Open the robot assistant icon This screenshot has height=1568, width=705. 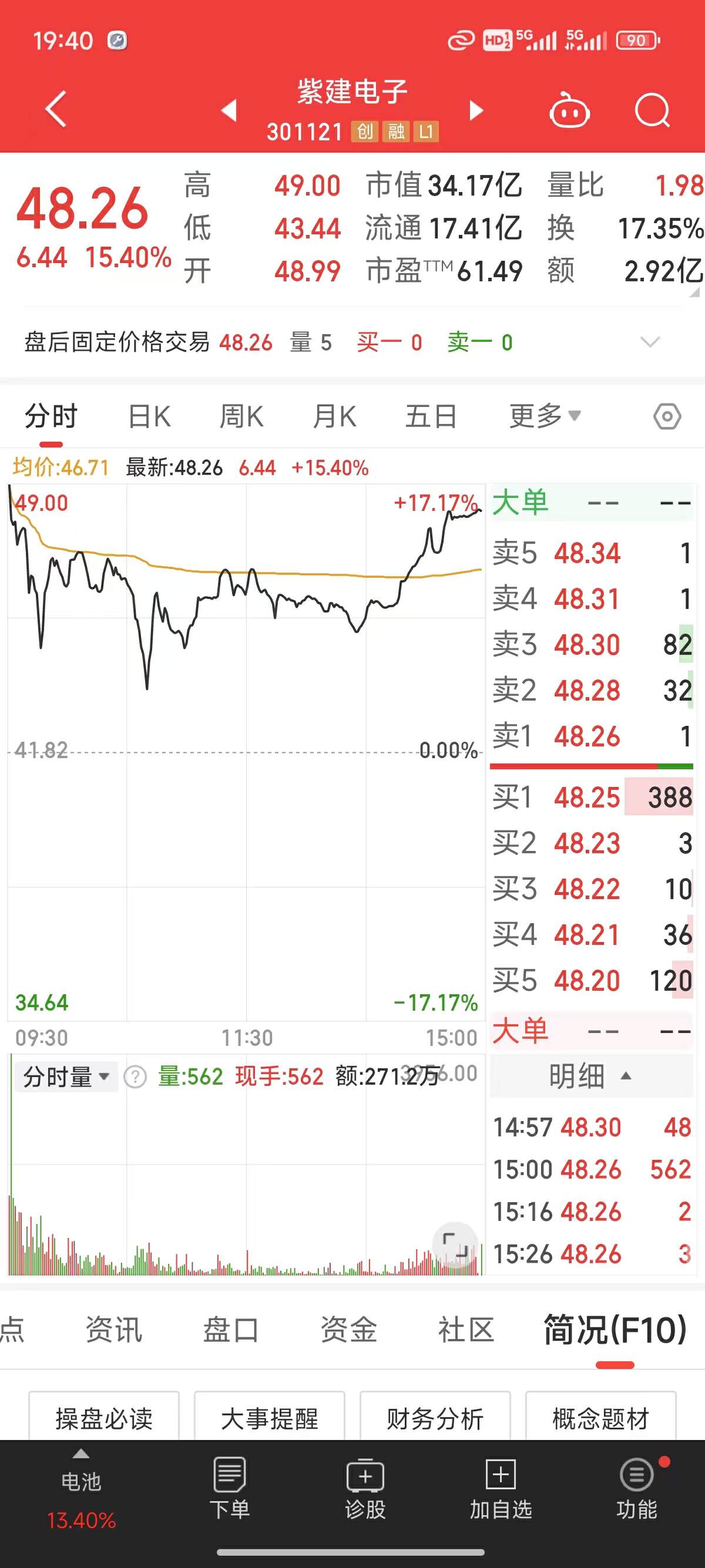pos(569,110)
